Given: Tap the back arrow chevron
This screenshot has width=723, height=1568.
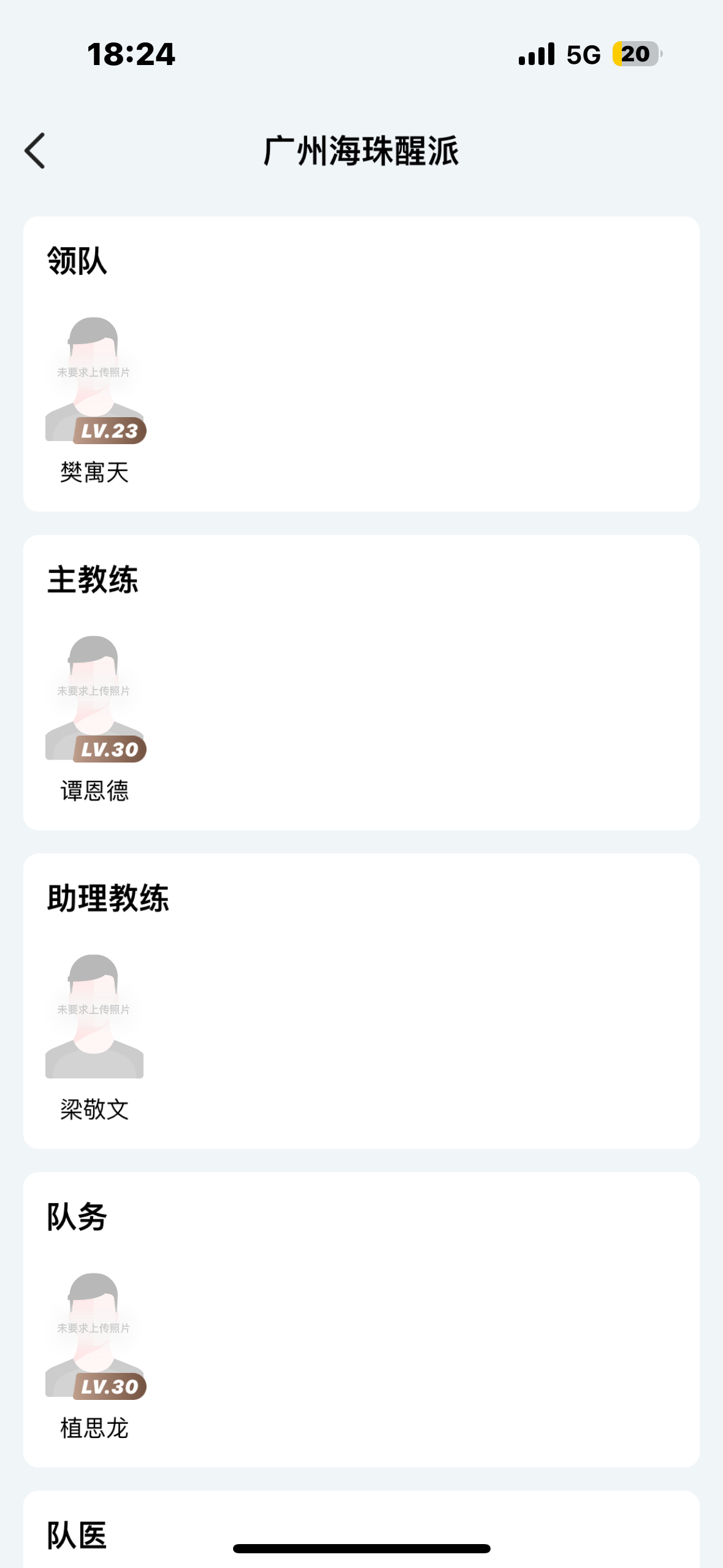Looking at the screenshot, I should point(35,150).
